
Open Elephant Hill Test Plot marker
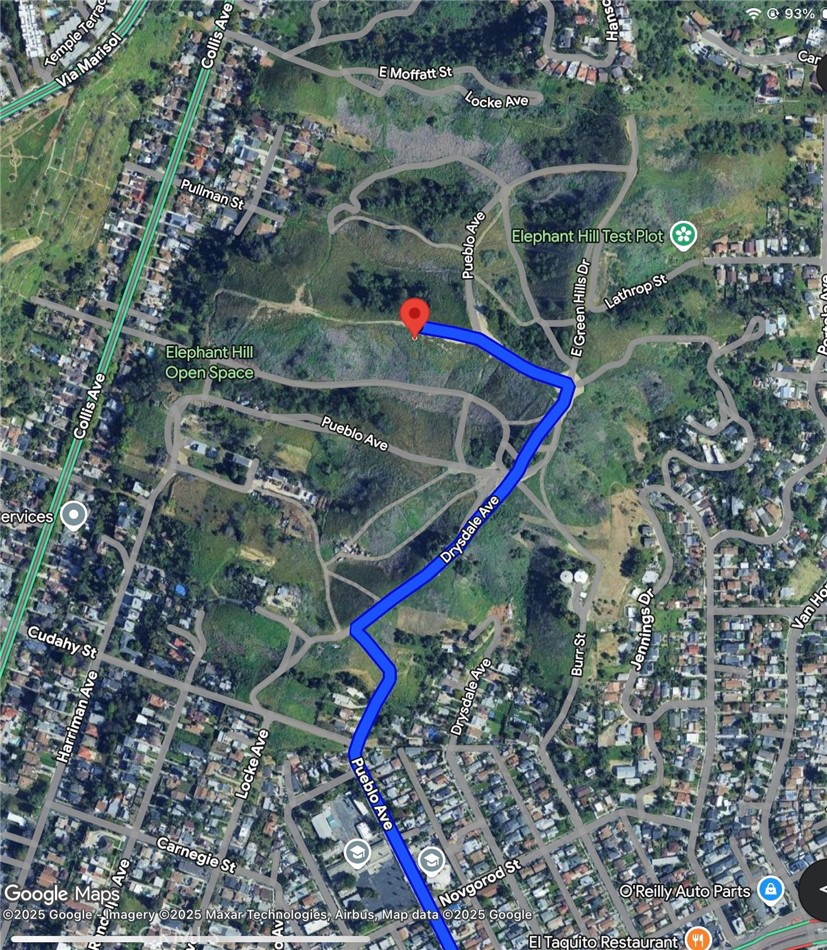point(684,236)
